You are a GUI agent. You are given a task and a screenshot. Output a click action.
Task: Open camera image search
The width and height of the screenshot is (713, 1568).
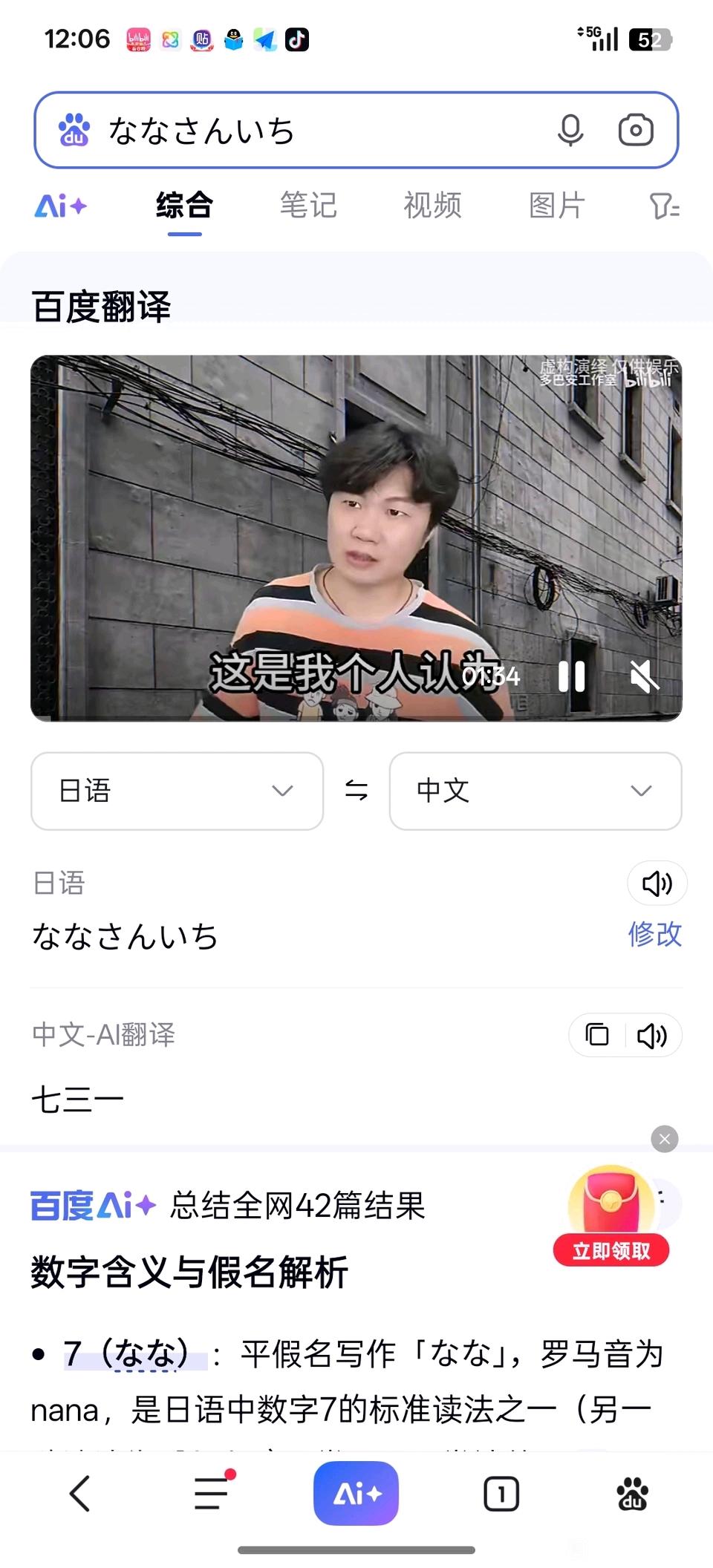point(636,131)
